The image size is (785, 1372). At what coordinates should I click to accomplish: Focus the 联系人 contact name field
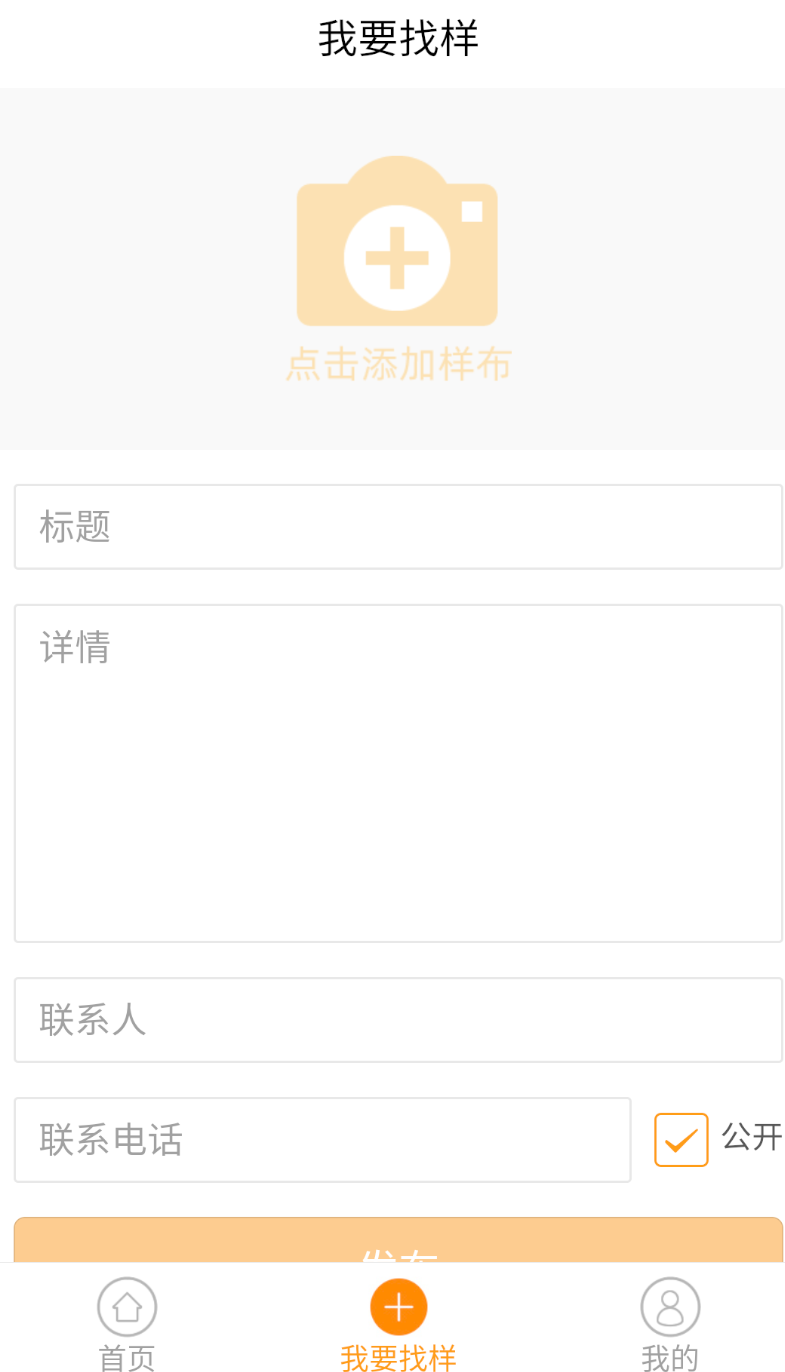[397, 1019]
